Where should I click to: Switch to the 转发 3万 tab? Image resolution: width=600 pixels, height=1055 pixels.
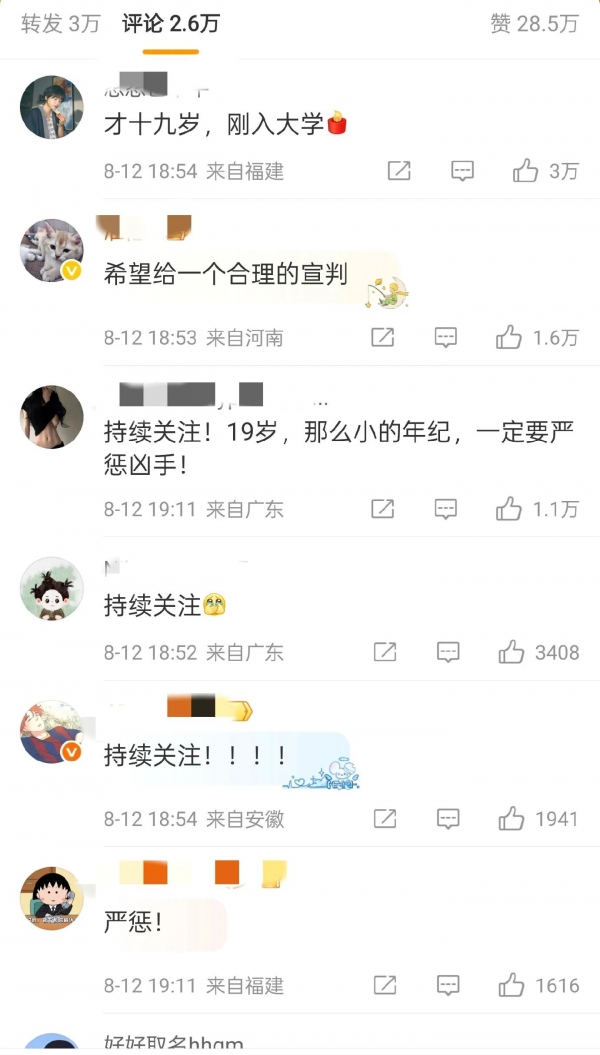pos(60,24)
